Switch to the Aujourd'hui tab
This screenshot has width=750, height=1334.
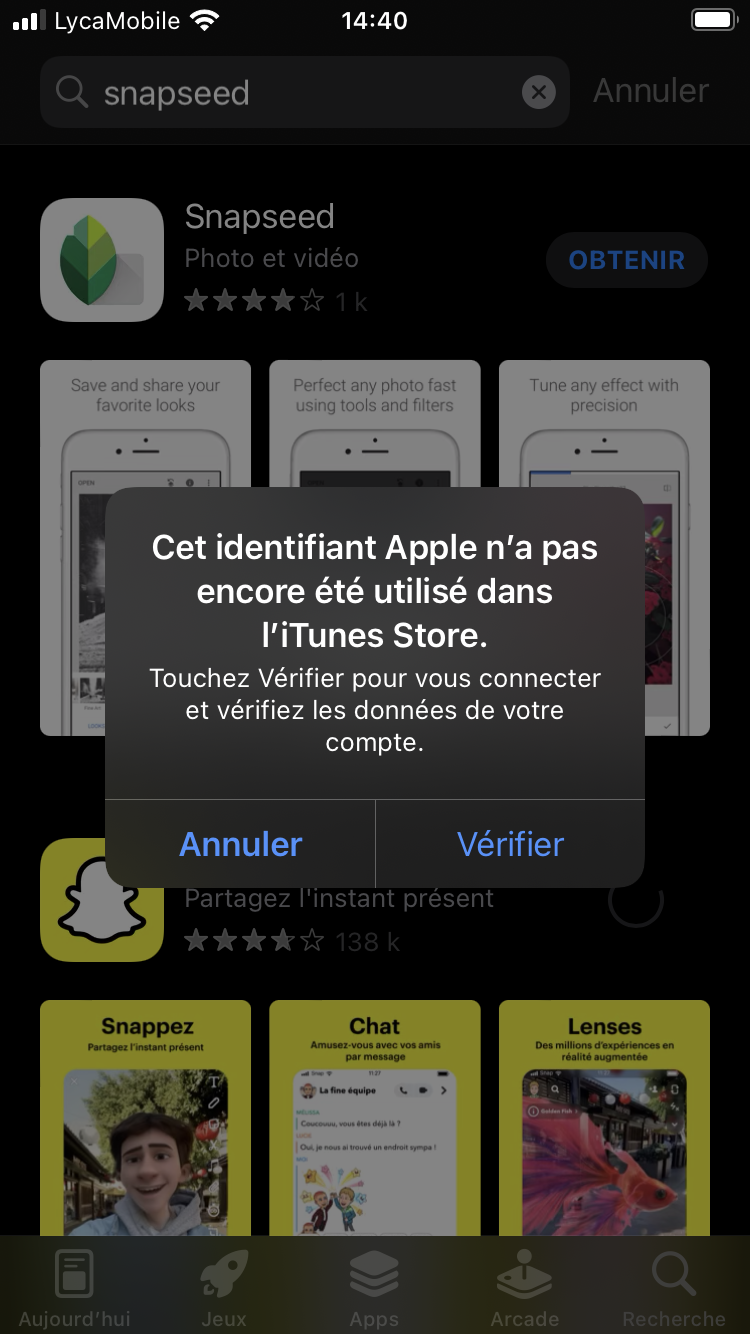click(74, 1290)
